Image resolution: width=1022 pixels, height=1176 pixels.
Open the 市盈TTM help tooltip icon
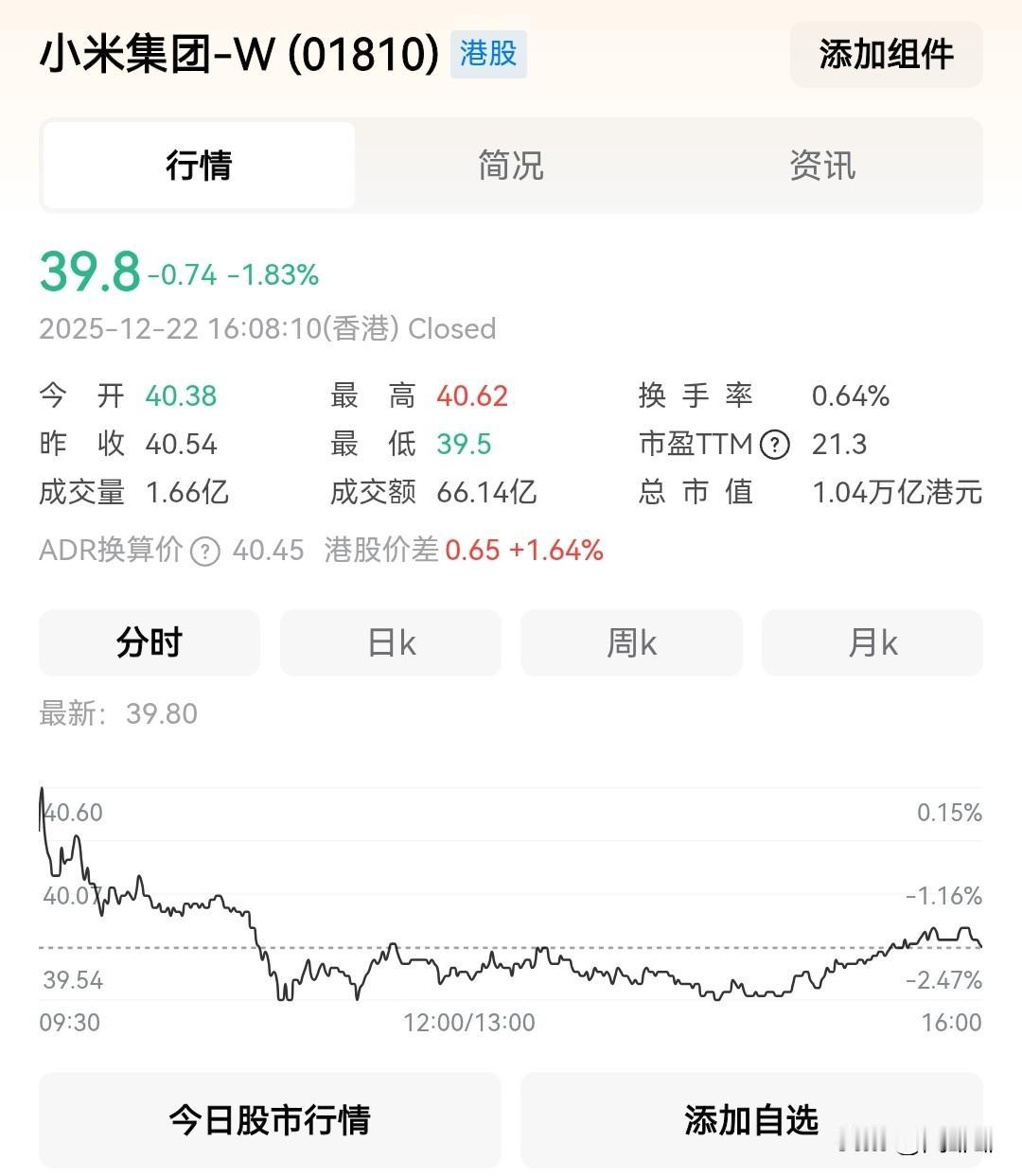[x=774, y=445]
